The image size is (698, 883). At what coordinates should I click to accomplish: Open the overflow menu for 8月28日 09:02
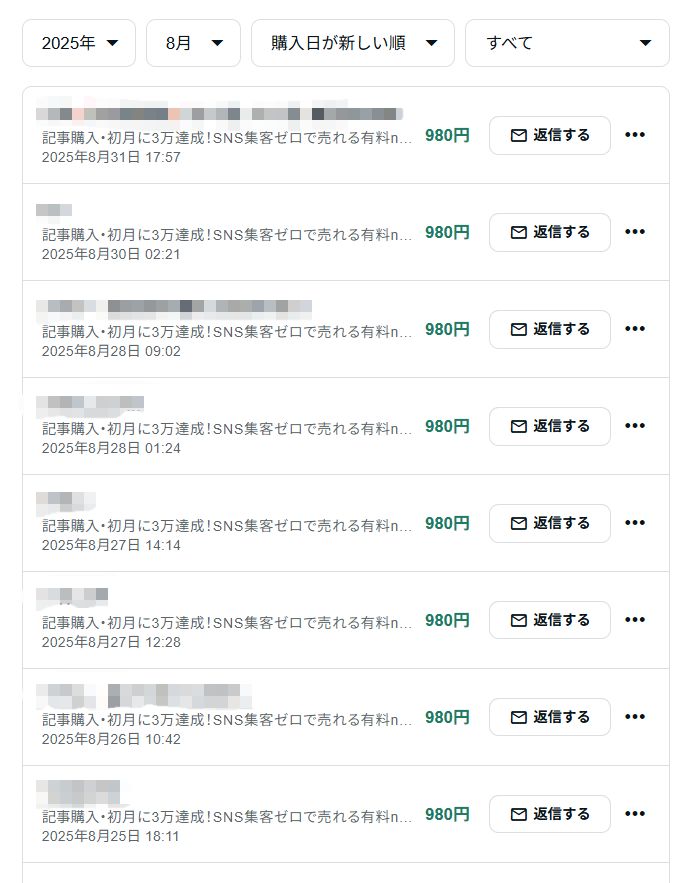point(635,329)
